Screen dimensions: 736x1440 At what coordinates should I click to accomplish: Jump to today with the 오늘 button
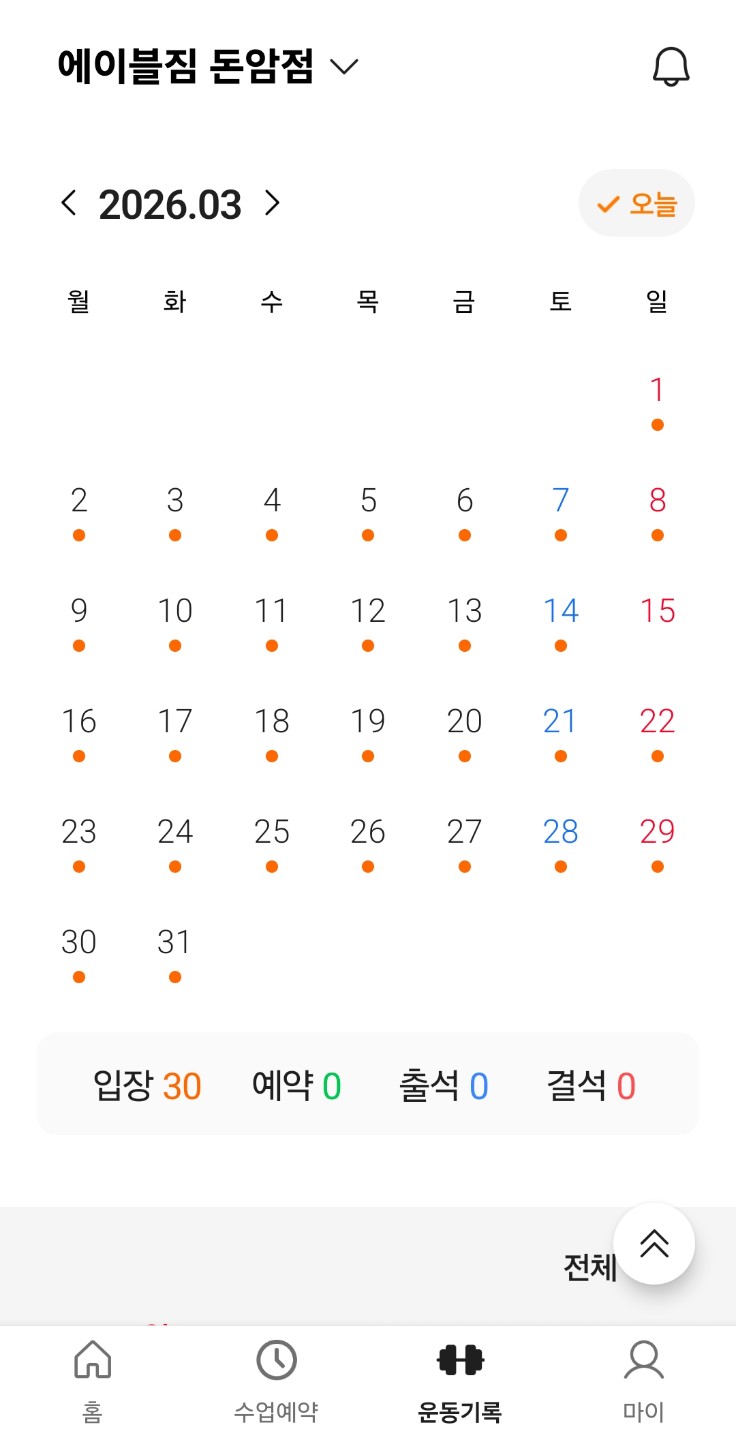pyautogui.click(x=636, y=205)
